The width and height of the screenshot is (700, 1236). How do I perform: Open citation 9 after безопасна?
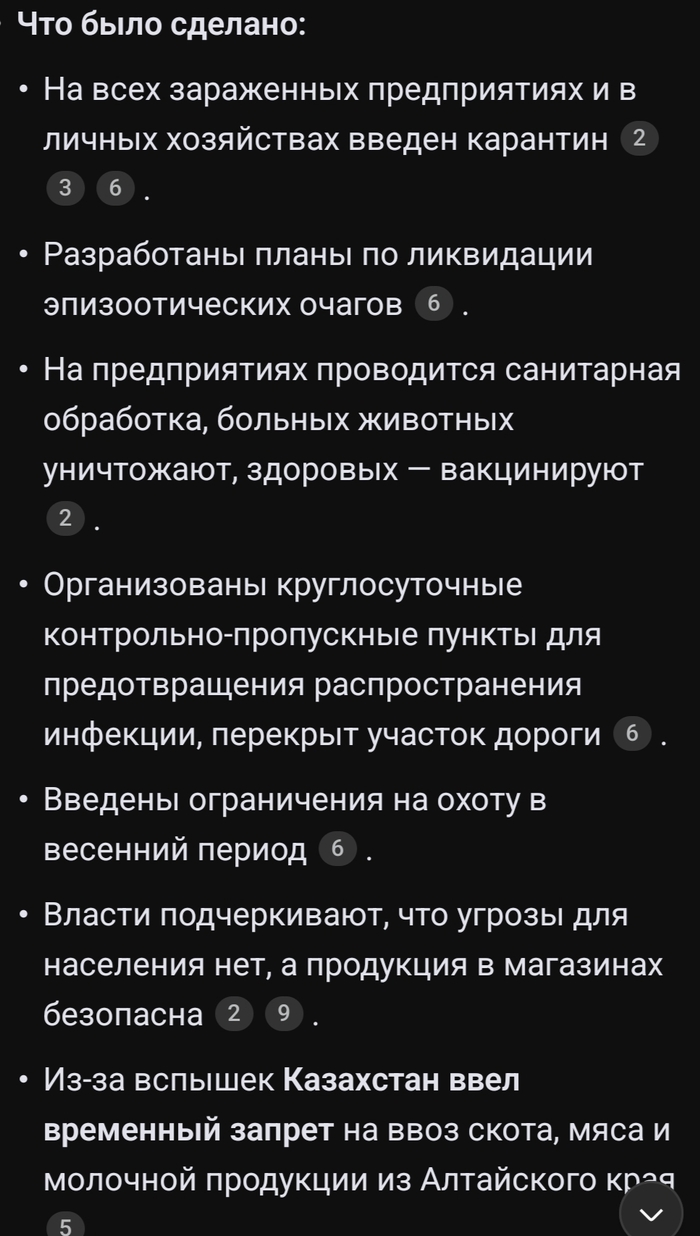click(284, 1014)
